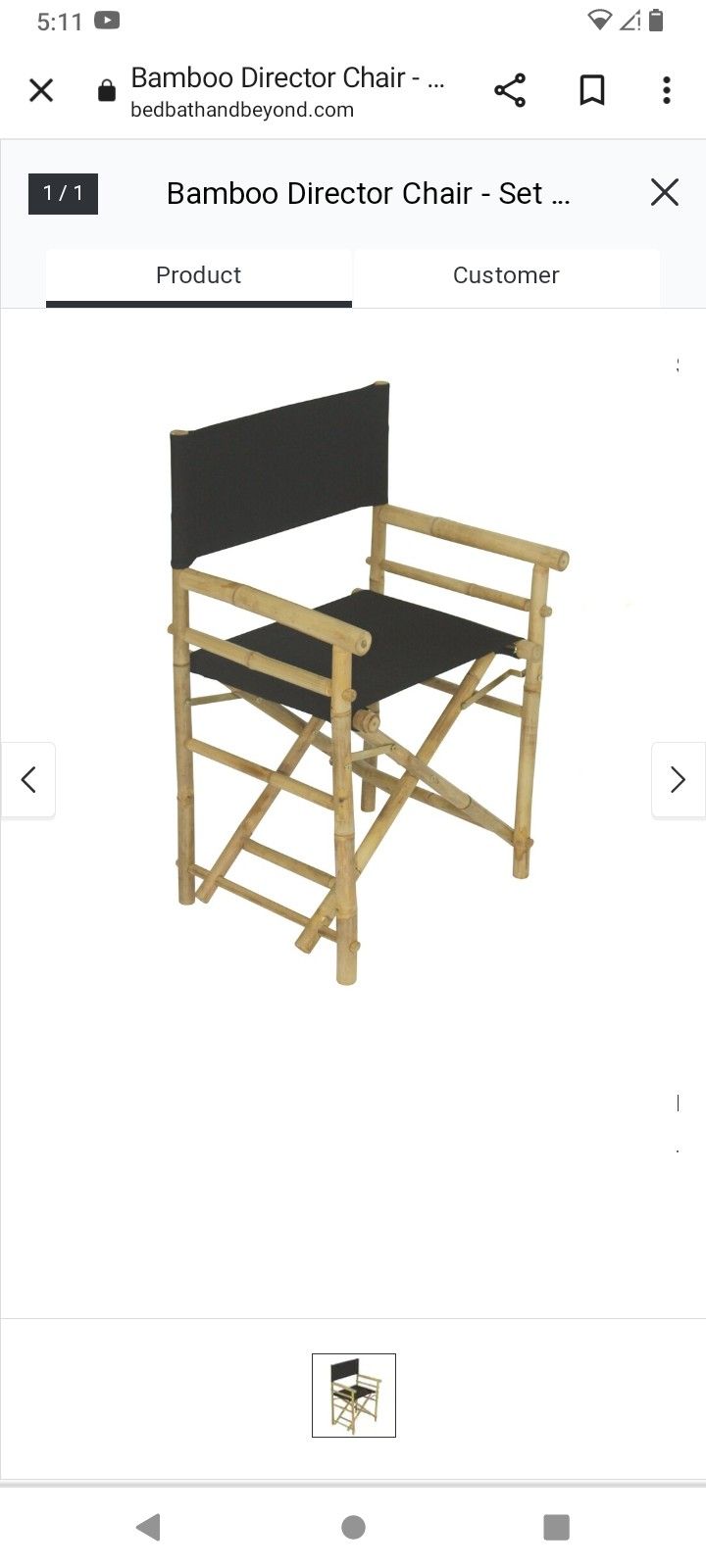Show the previous image with left chevron
This screenshot has height=1568, width=706.
pyautogui.click(x=27, y=779)
